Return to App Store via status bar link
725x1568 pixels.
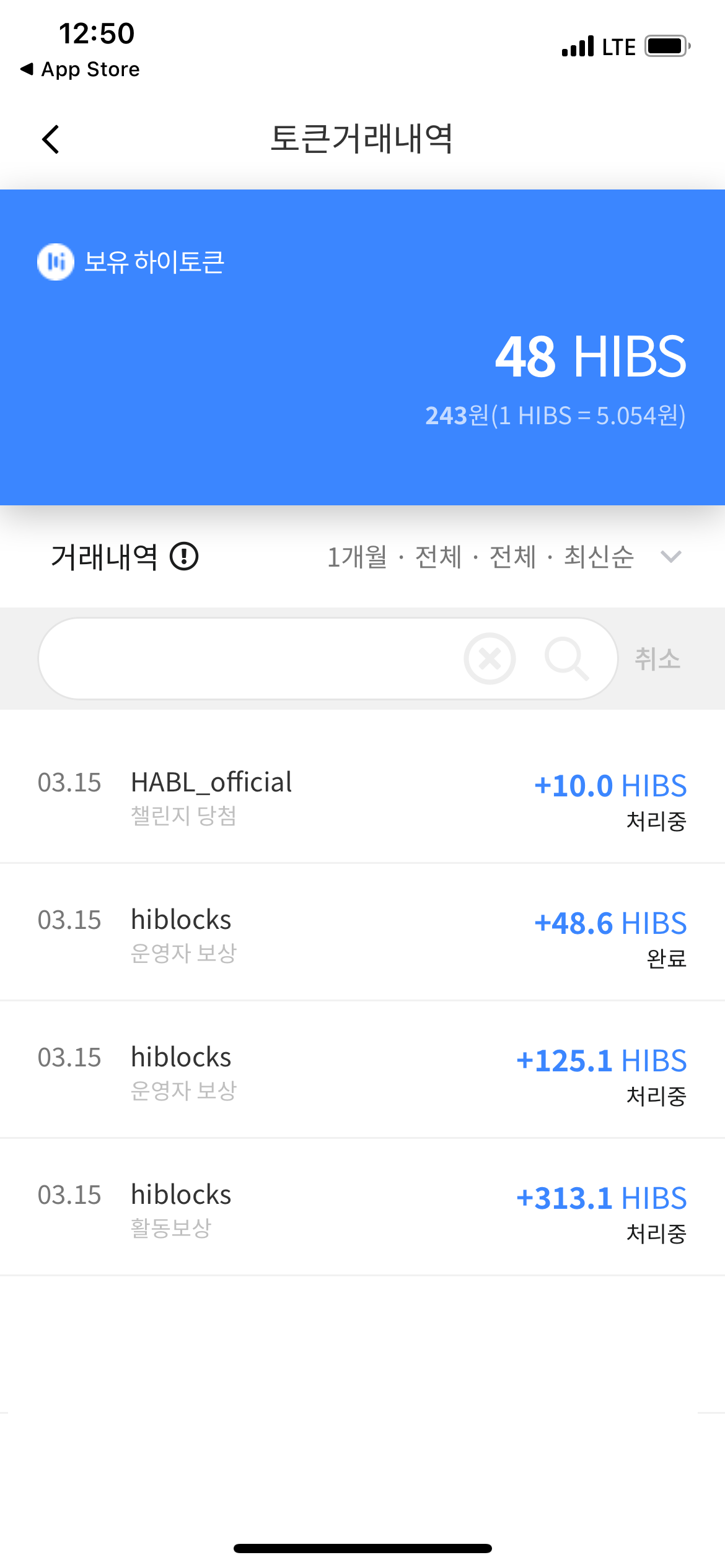coord(80,69)
